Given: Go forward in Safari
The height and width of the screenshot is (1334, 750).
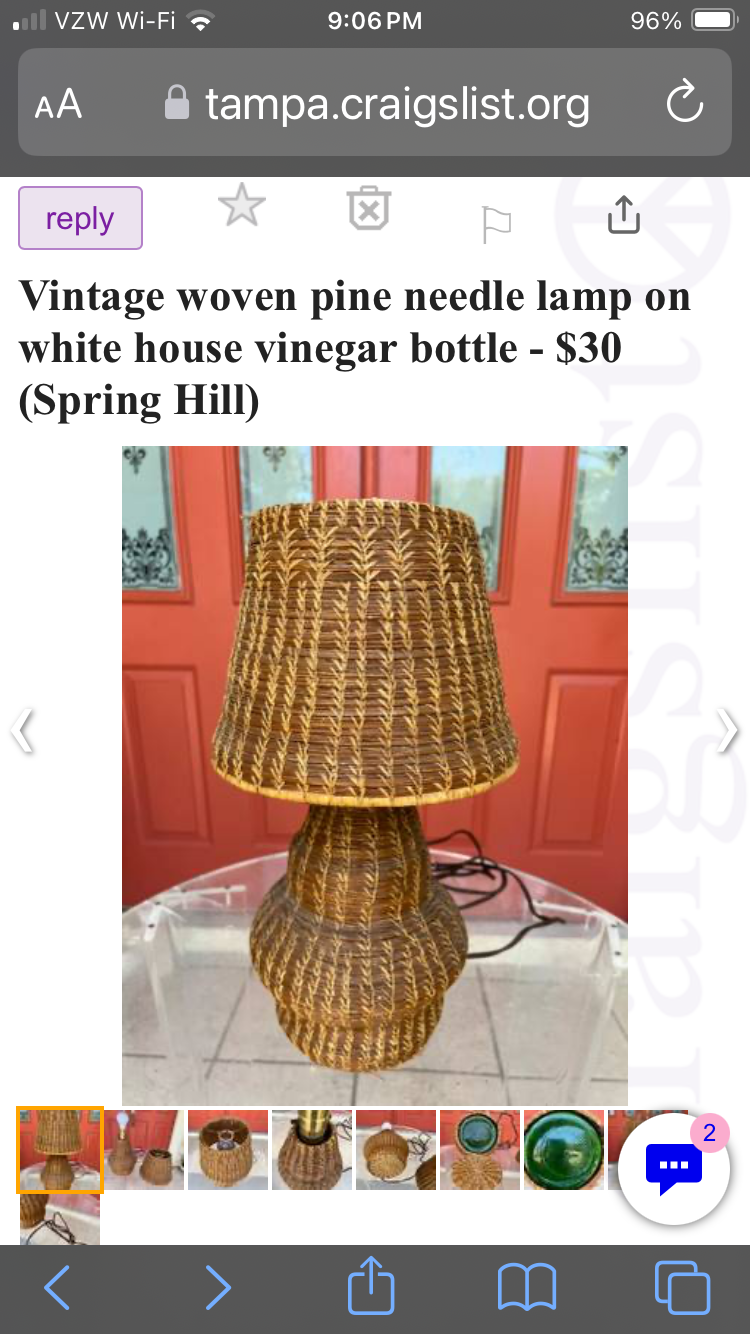Looking at the screenshot, I should [217, 1288].
